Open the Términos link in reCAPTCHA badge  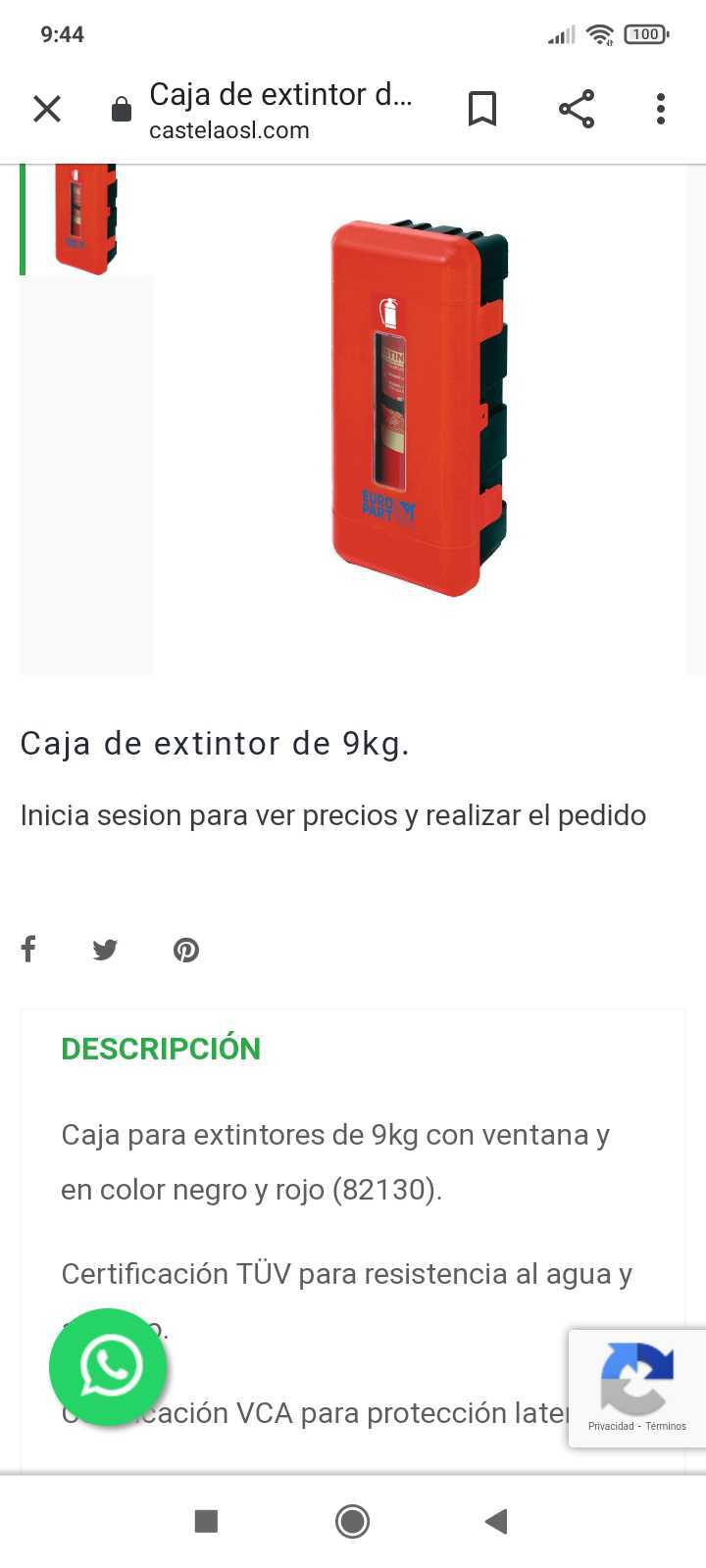tap(666, 1426)
